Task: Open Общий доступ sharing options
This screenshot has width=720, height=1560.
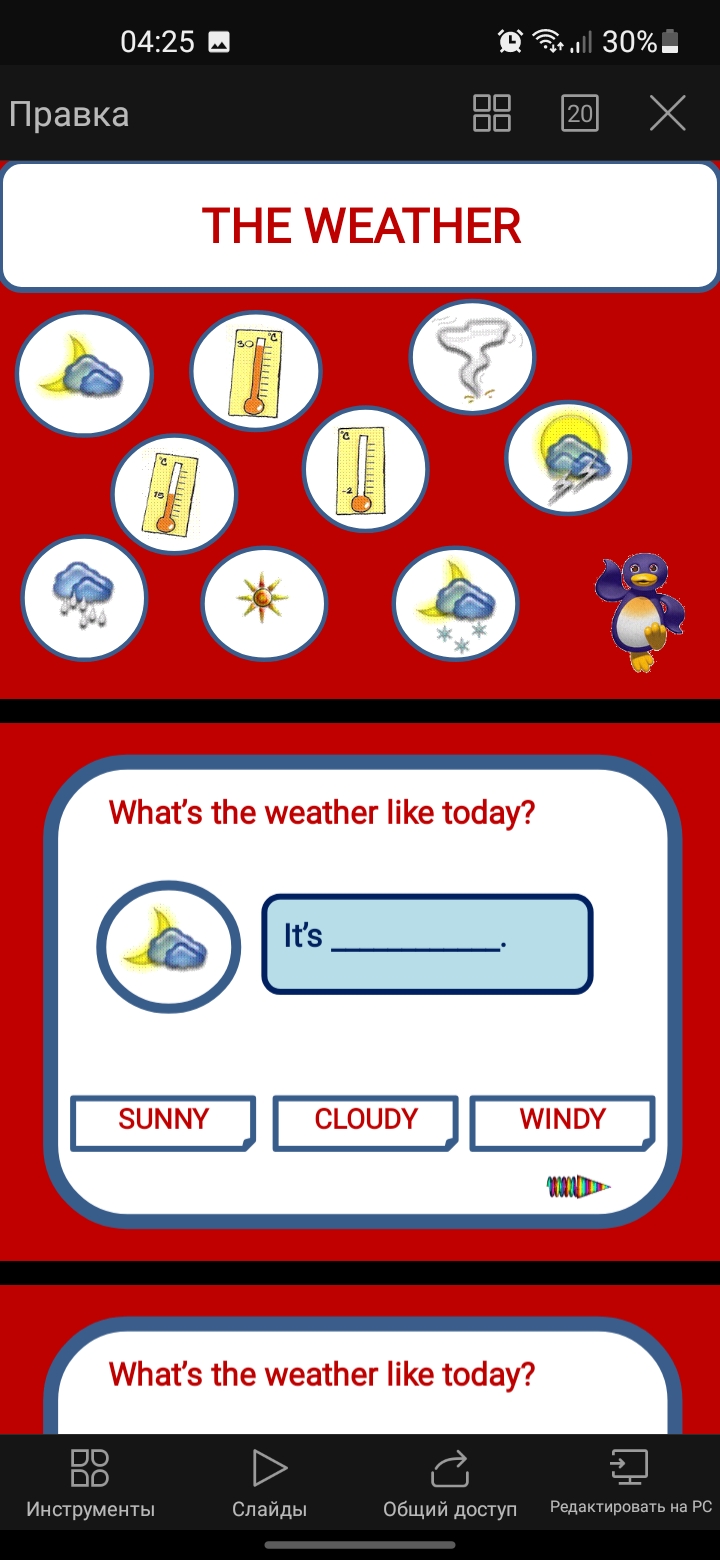Action: (x=450, y=1484)
